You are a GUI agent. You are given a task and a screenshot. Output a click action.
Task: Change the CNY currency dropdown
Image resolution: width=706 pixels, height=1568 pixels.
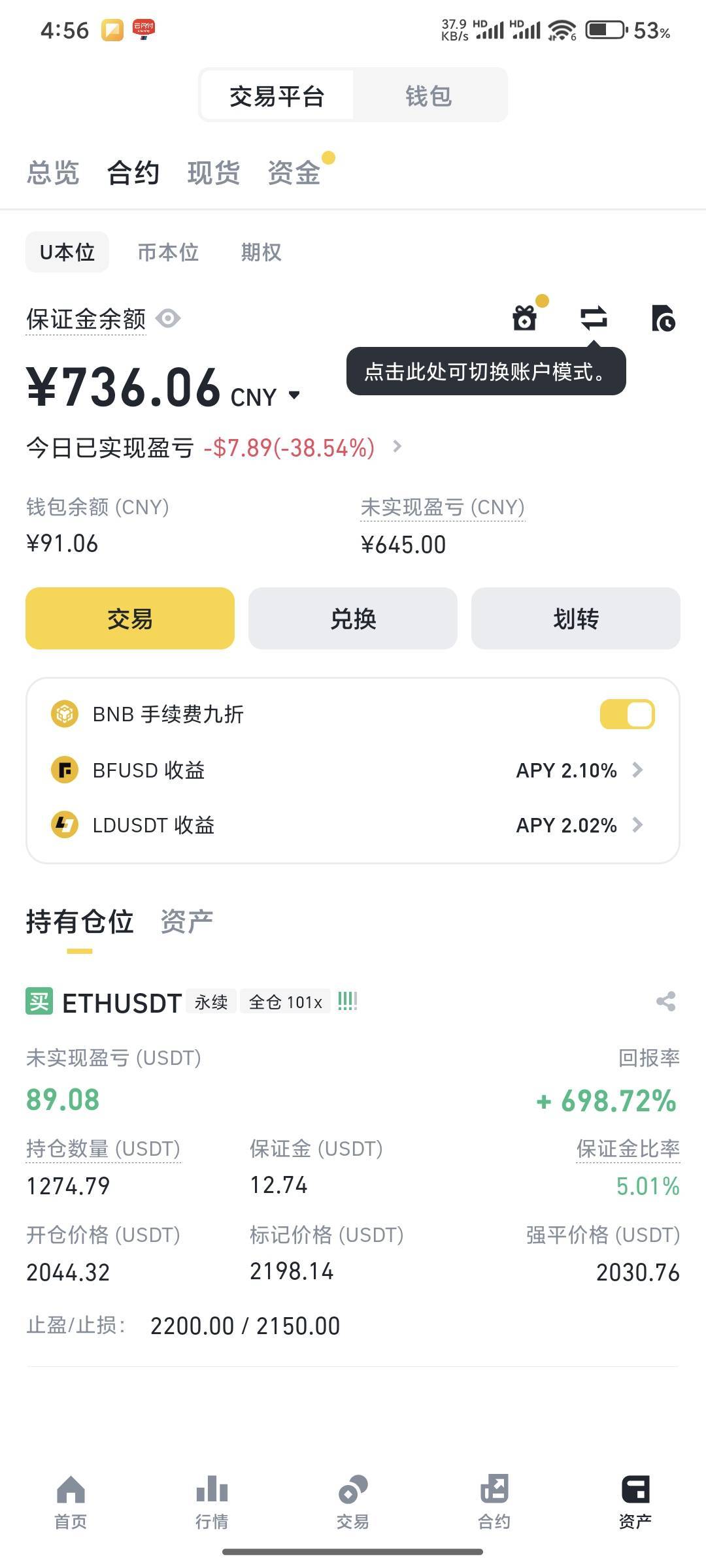coord(265,397)
